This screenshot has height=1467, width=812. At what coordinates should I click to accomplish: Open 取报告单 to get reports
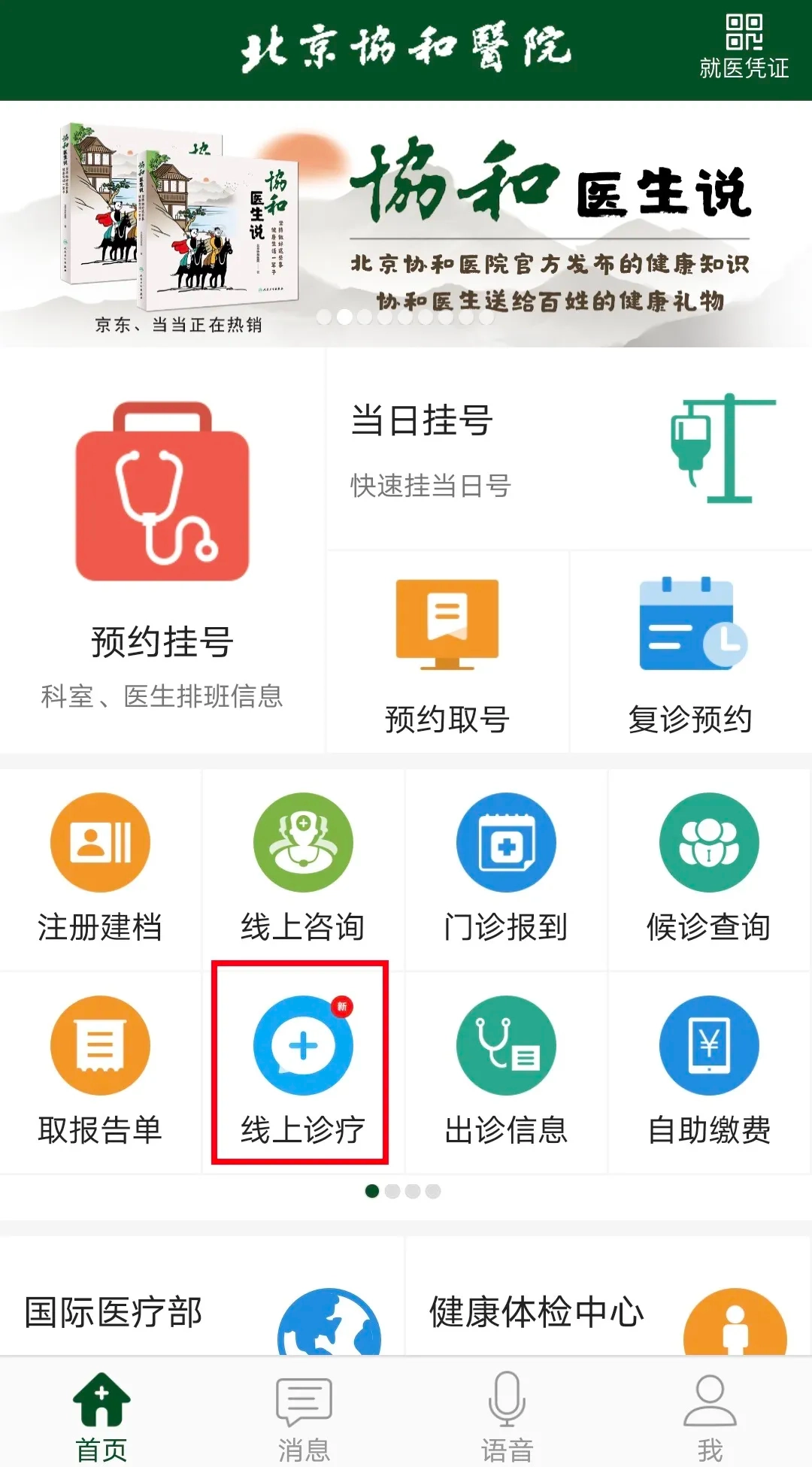click(100, 1071)
